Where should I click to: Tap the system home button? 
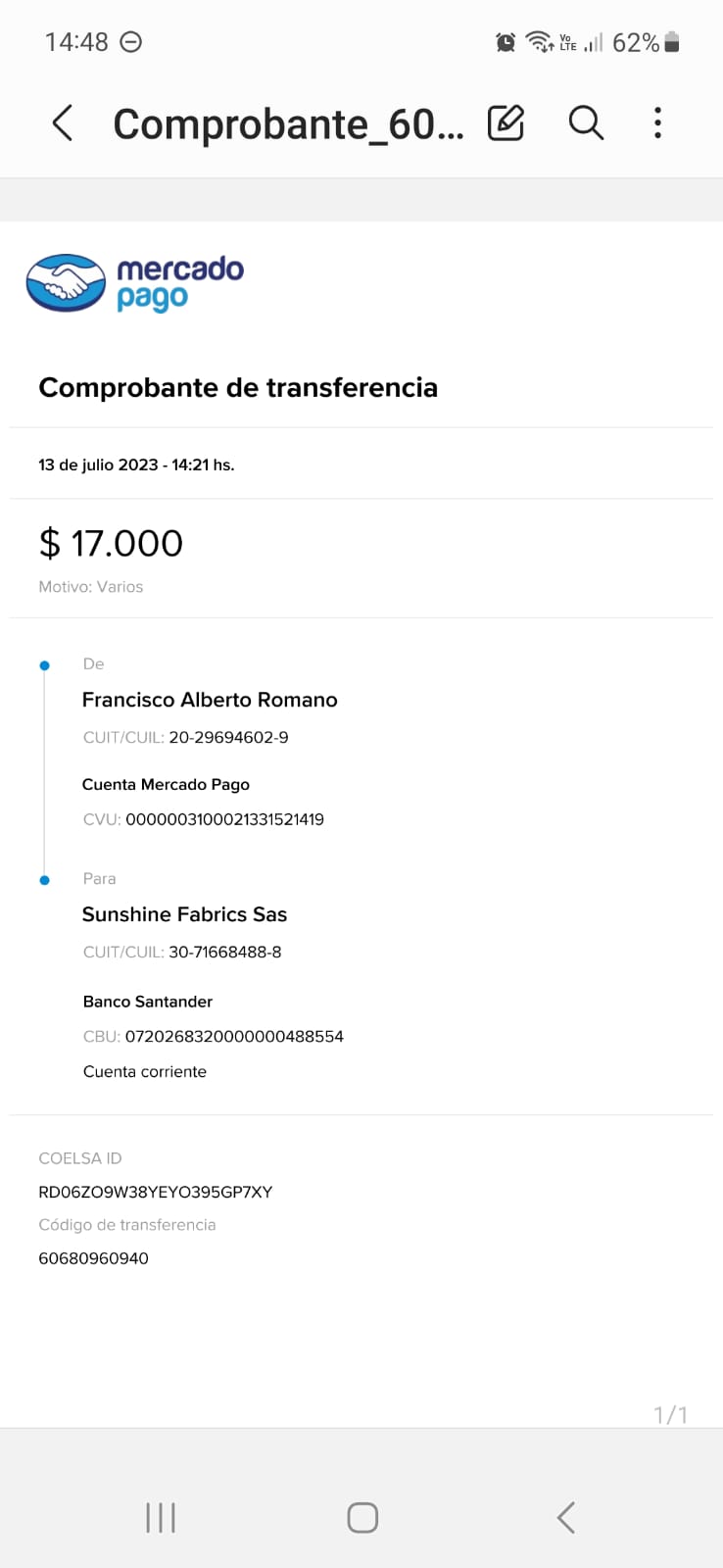click(362, 1517)
